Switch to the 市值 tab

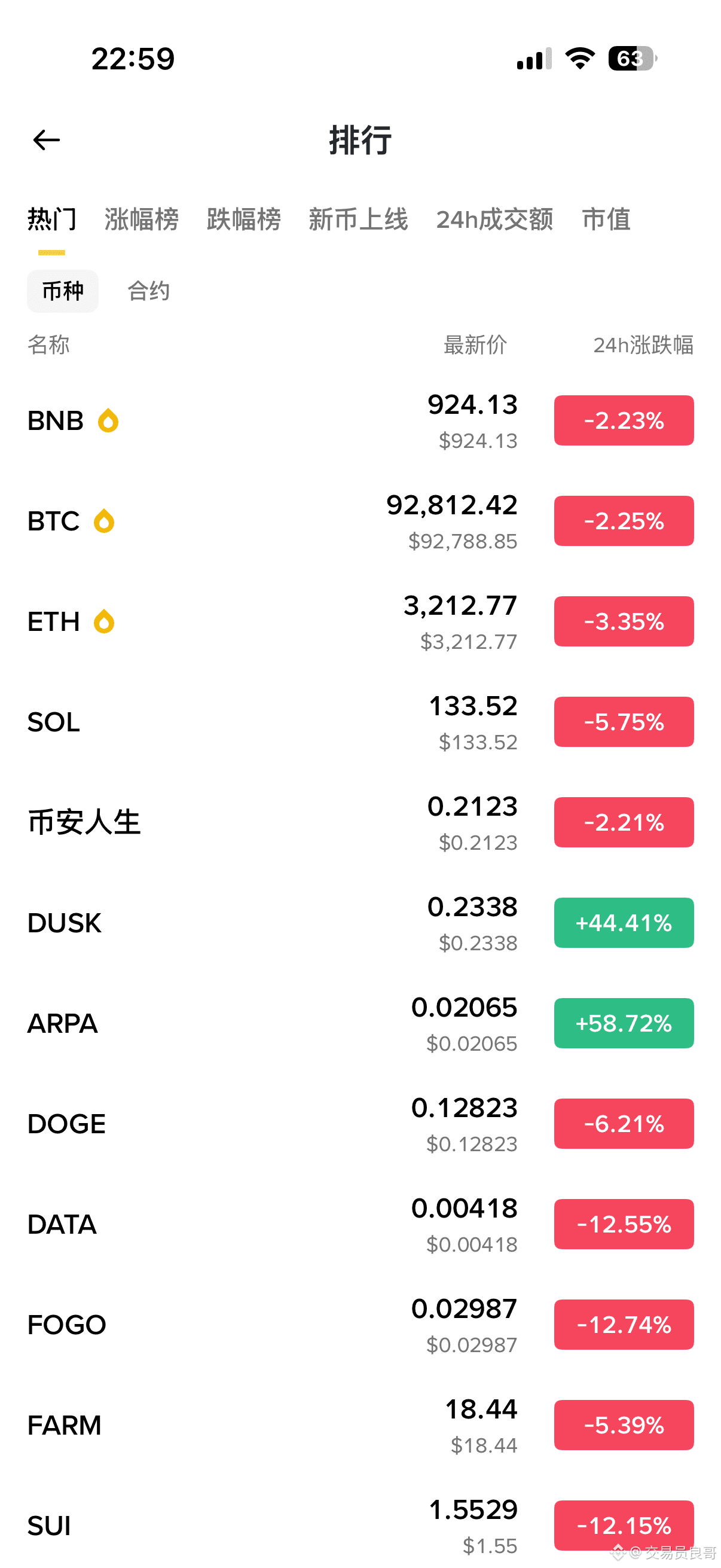click(x=606, y=219)
